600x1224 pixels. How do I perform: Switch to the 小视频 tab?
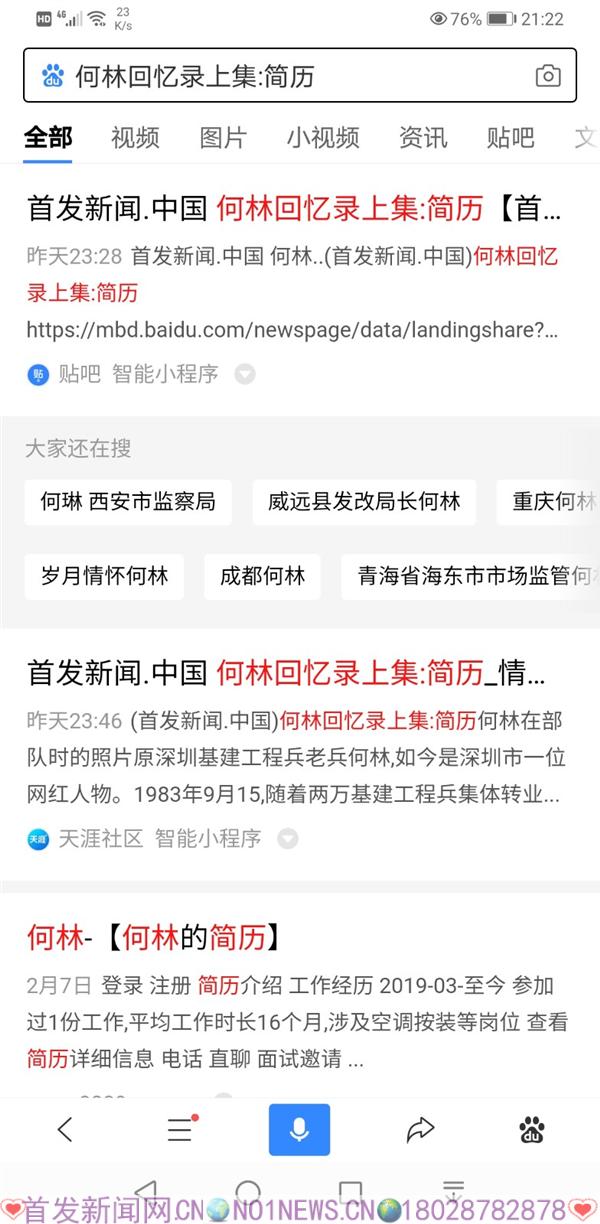click(322, 137)
